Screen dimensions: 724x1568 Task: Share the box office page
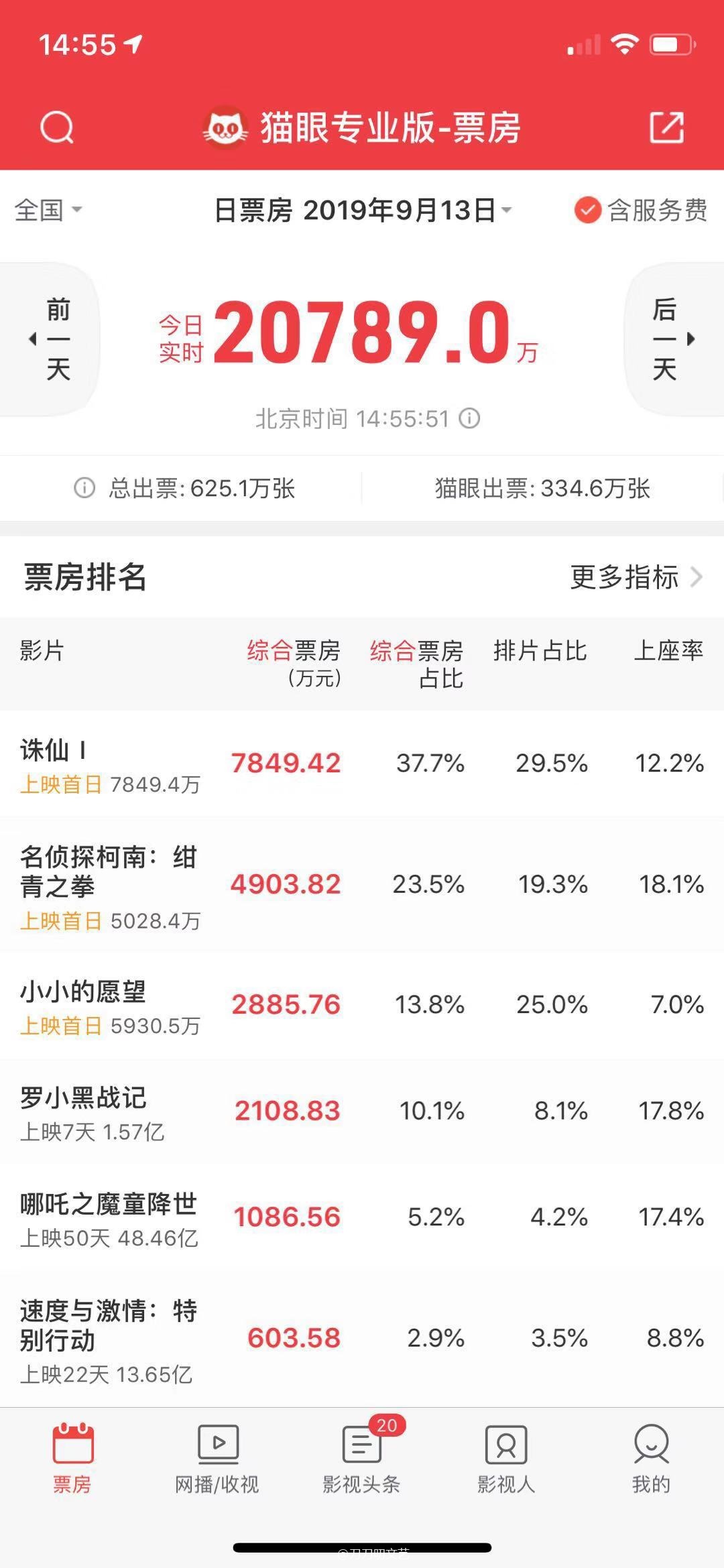[666, 127]
